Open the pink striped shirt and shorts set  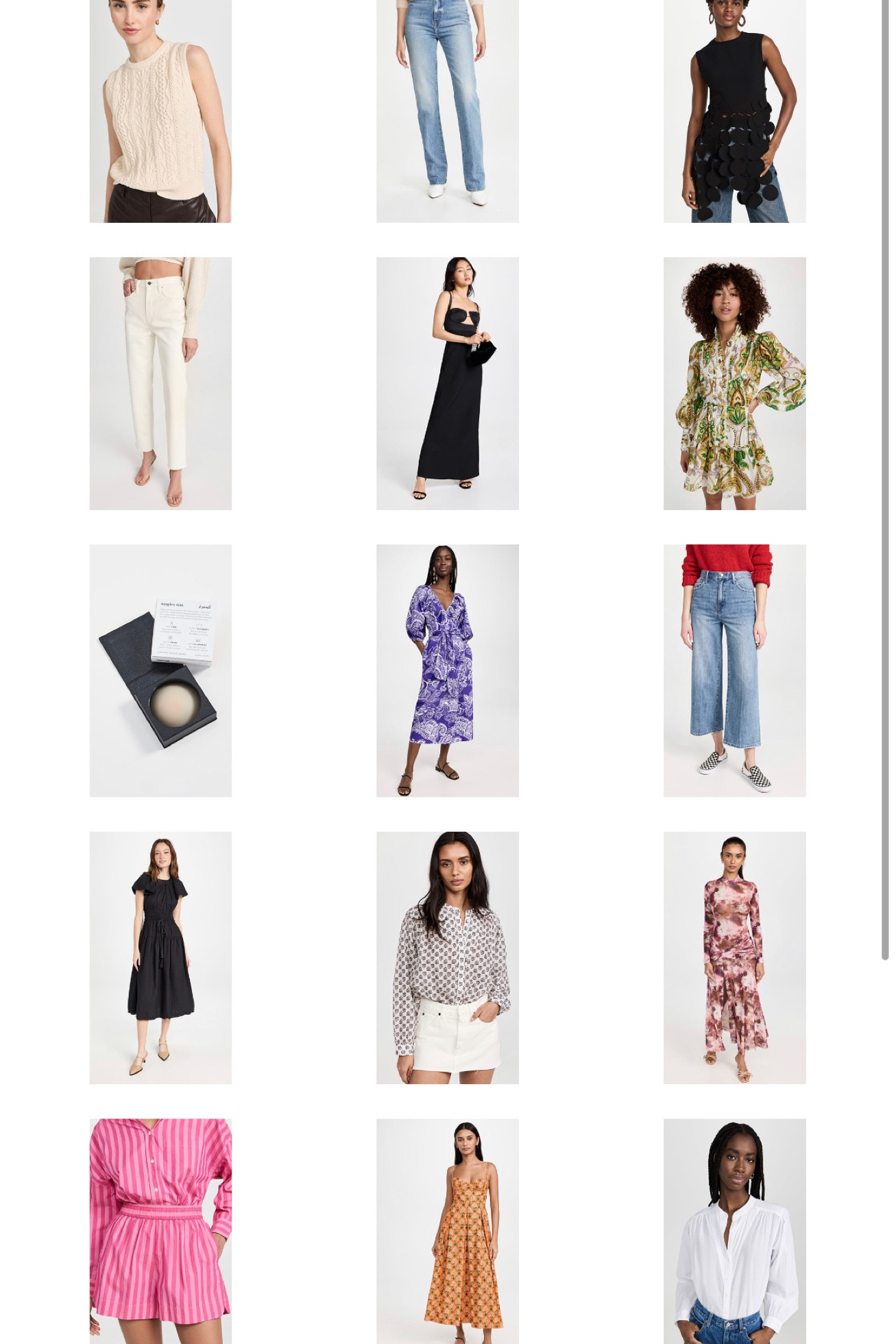point(160,1231)
